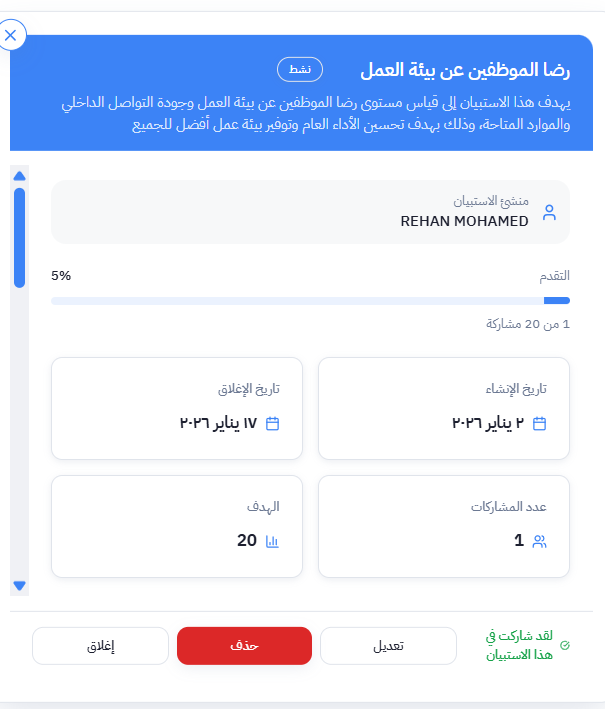Close the survey details dialog with the X

11,36
